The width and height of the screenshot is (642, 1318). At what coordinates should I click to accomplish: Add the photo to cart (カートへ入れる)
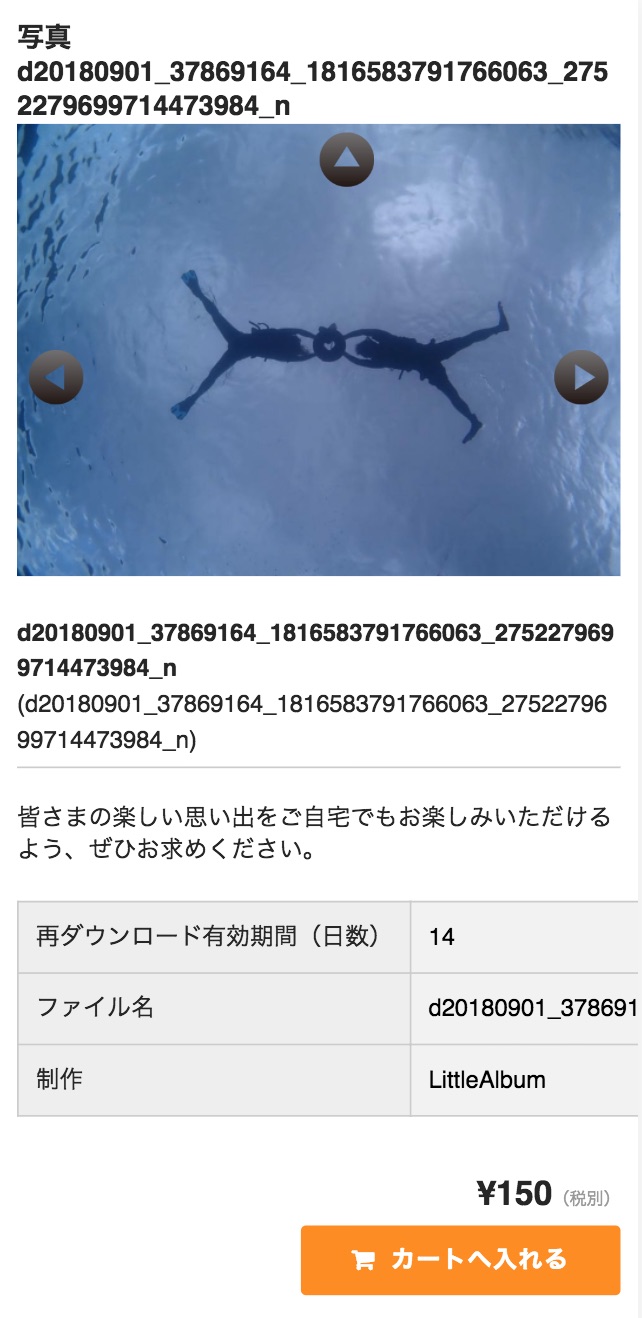[460, 1260]
